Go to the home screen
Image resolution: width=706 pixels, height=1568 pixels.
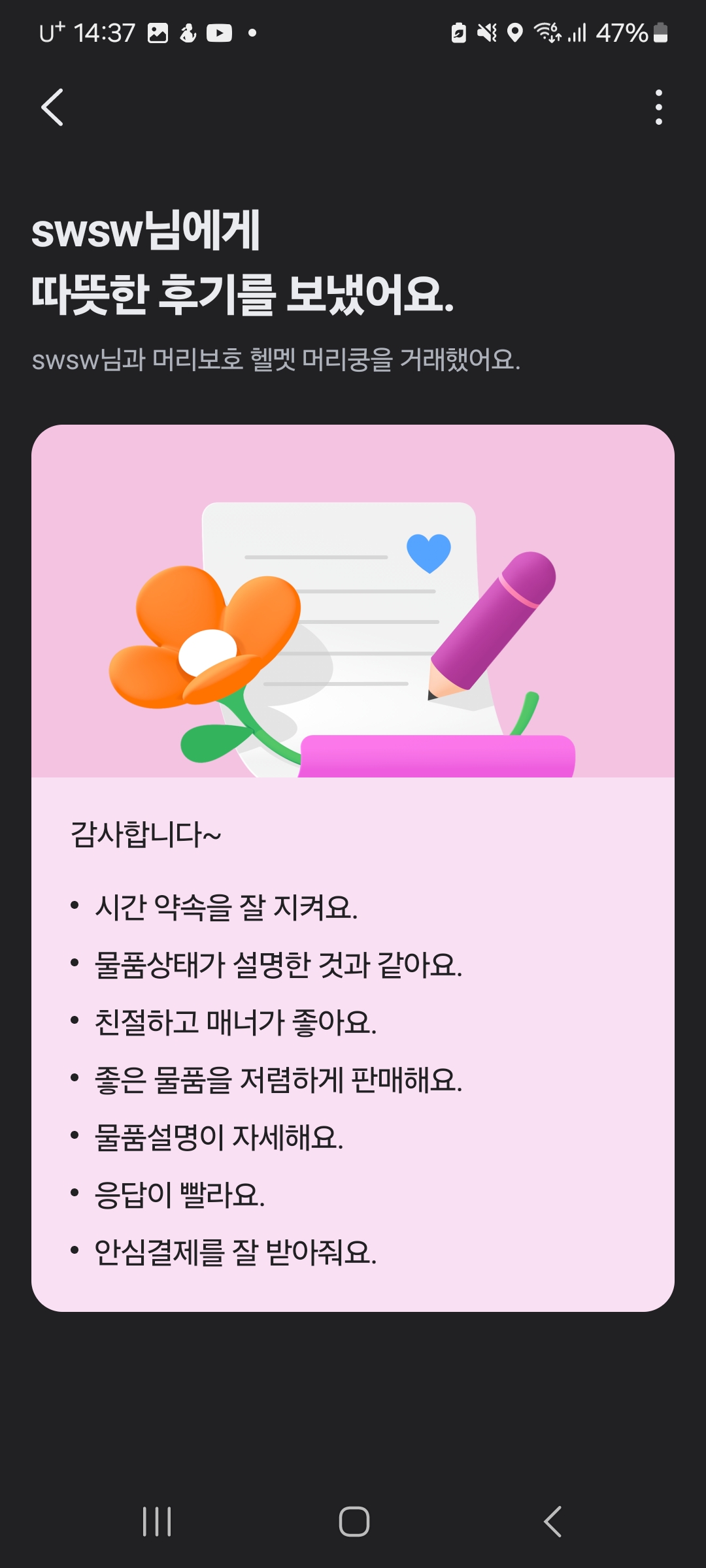coord(354,1521)
